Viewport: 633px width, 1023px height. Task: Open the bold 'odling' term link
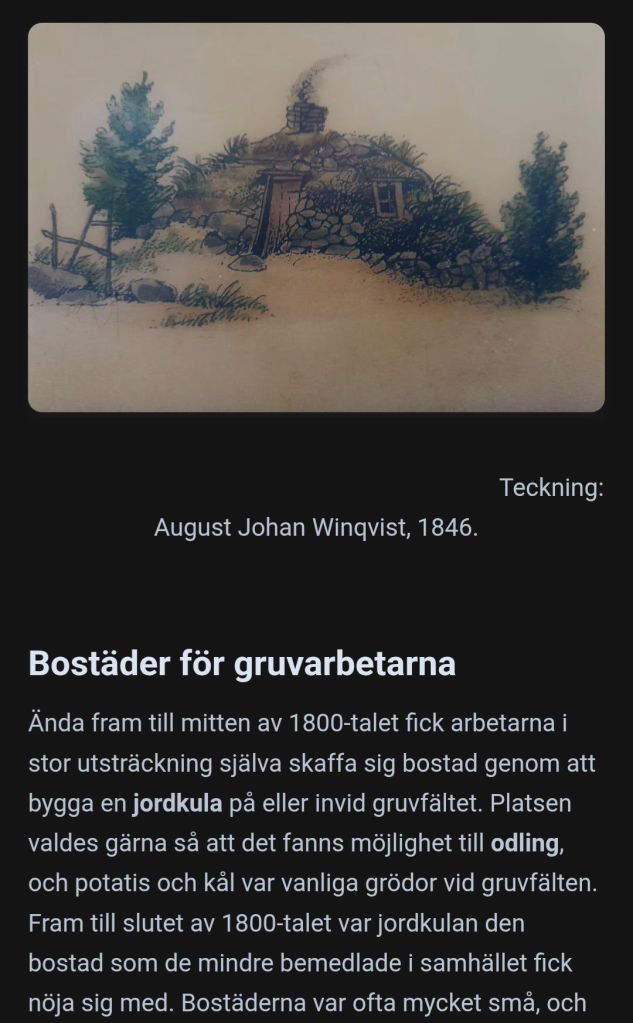coord(524,844)
